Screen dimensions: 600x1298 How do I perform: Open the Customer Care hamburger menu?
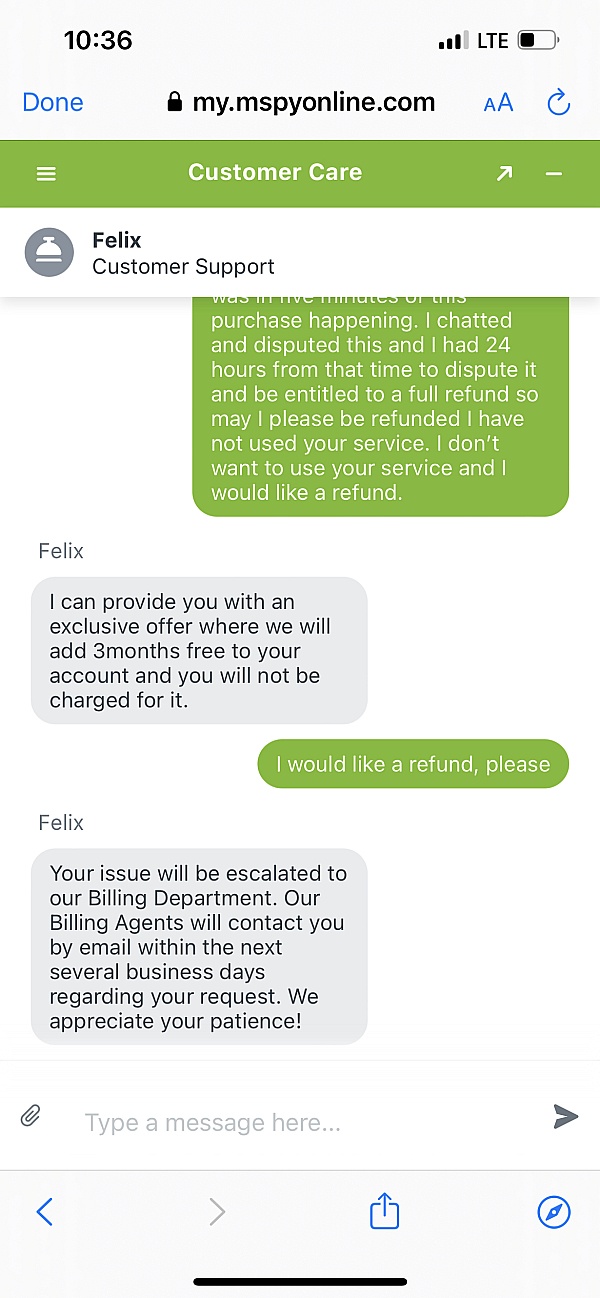tap(46, 173)
